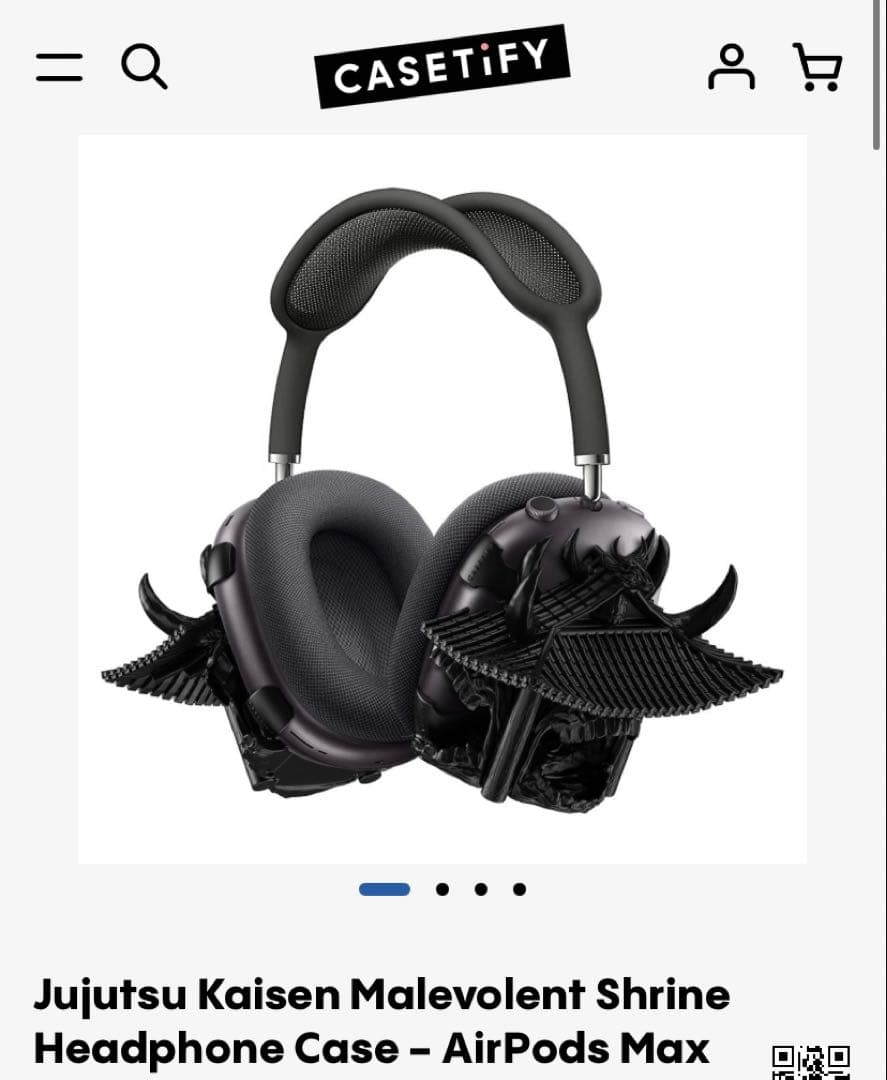Open the search magnifier

pos(144,67)
